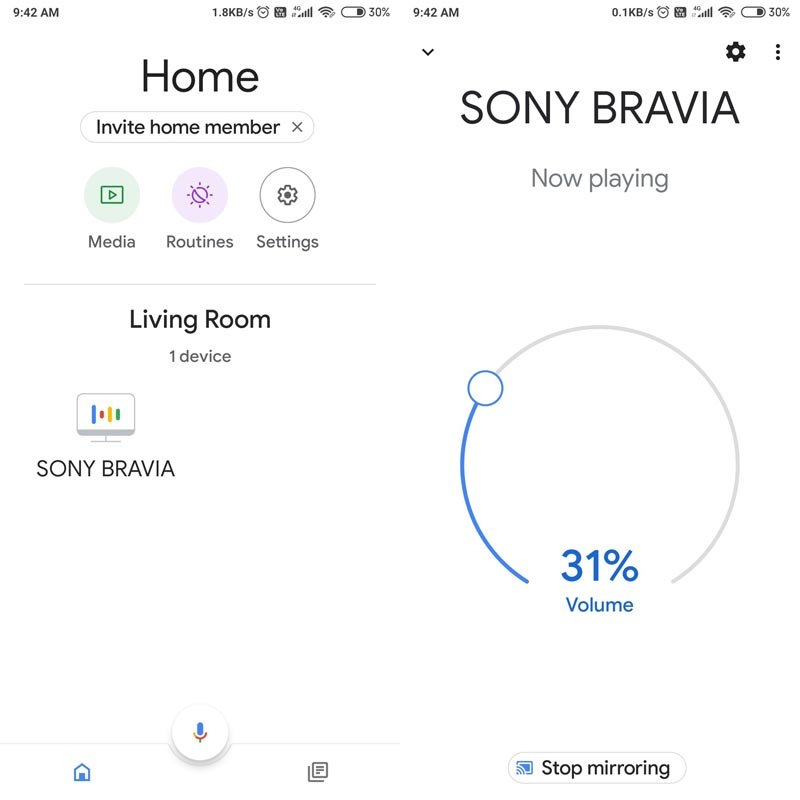Tap the Invite home member chip
The image size is (800, 800).
[x=187, y=127]
